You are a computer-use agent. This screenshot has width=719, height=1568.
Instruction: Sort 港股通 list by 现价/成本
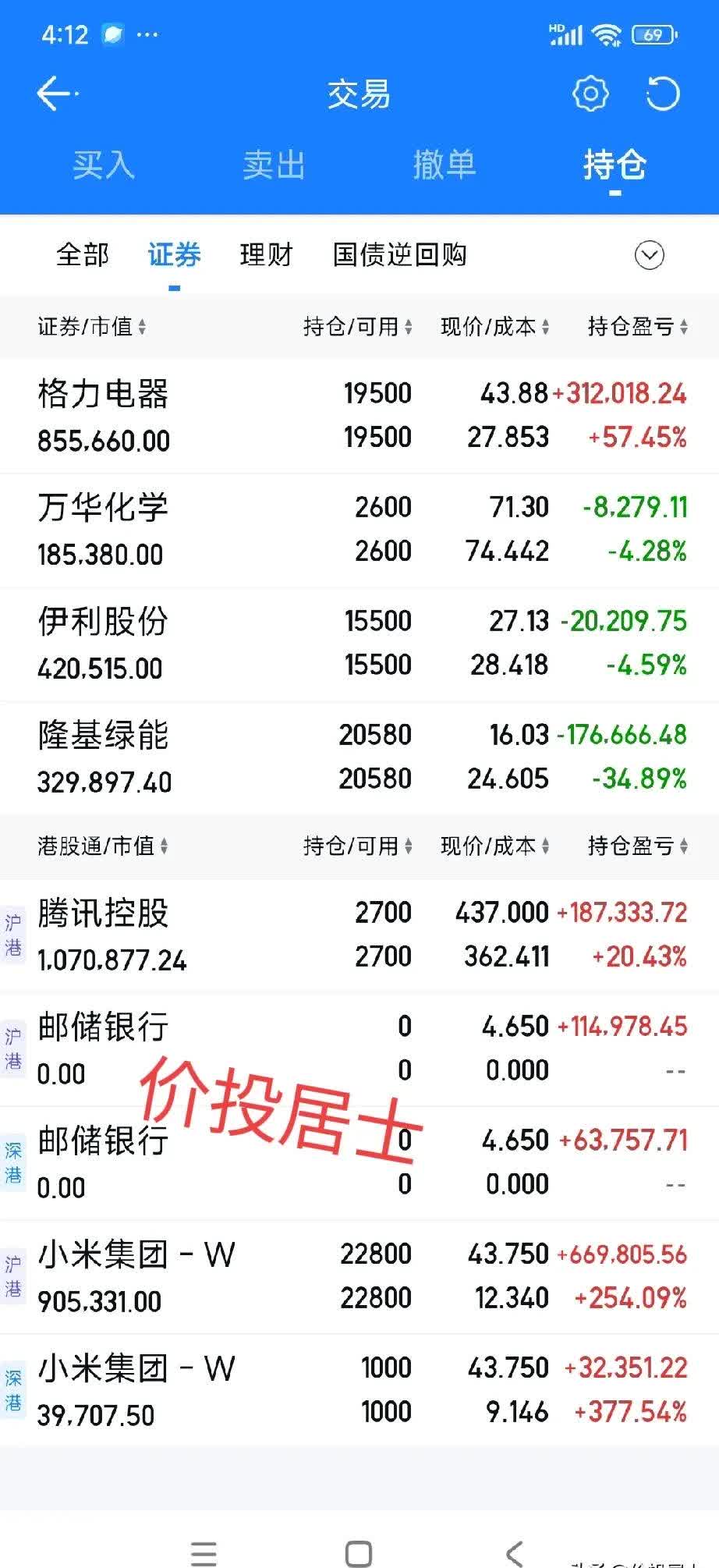click(494, 846)
